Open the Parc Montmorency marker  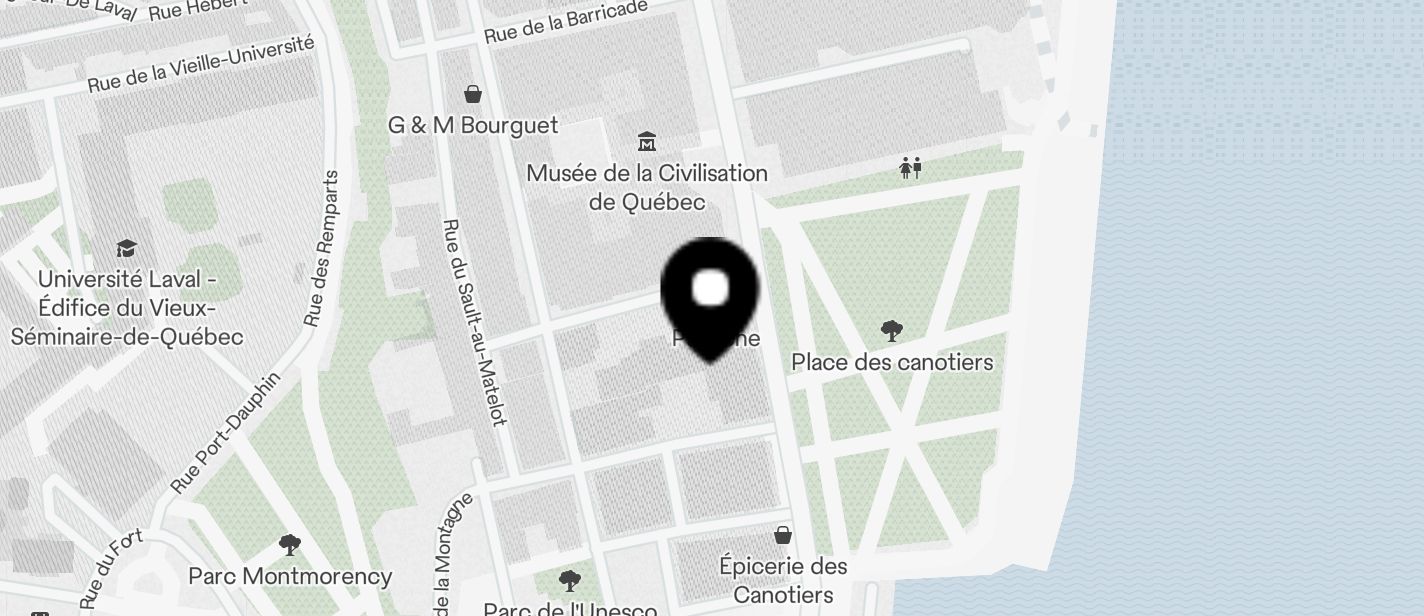pos(290,546)
